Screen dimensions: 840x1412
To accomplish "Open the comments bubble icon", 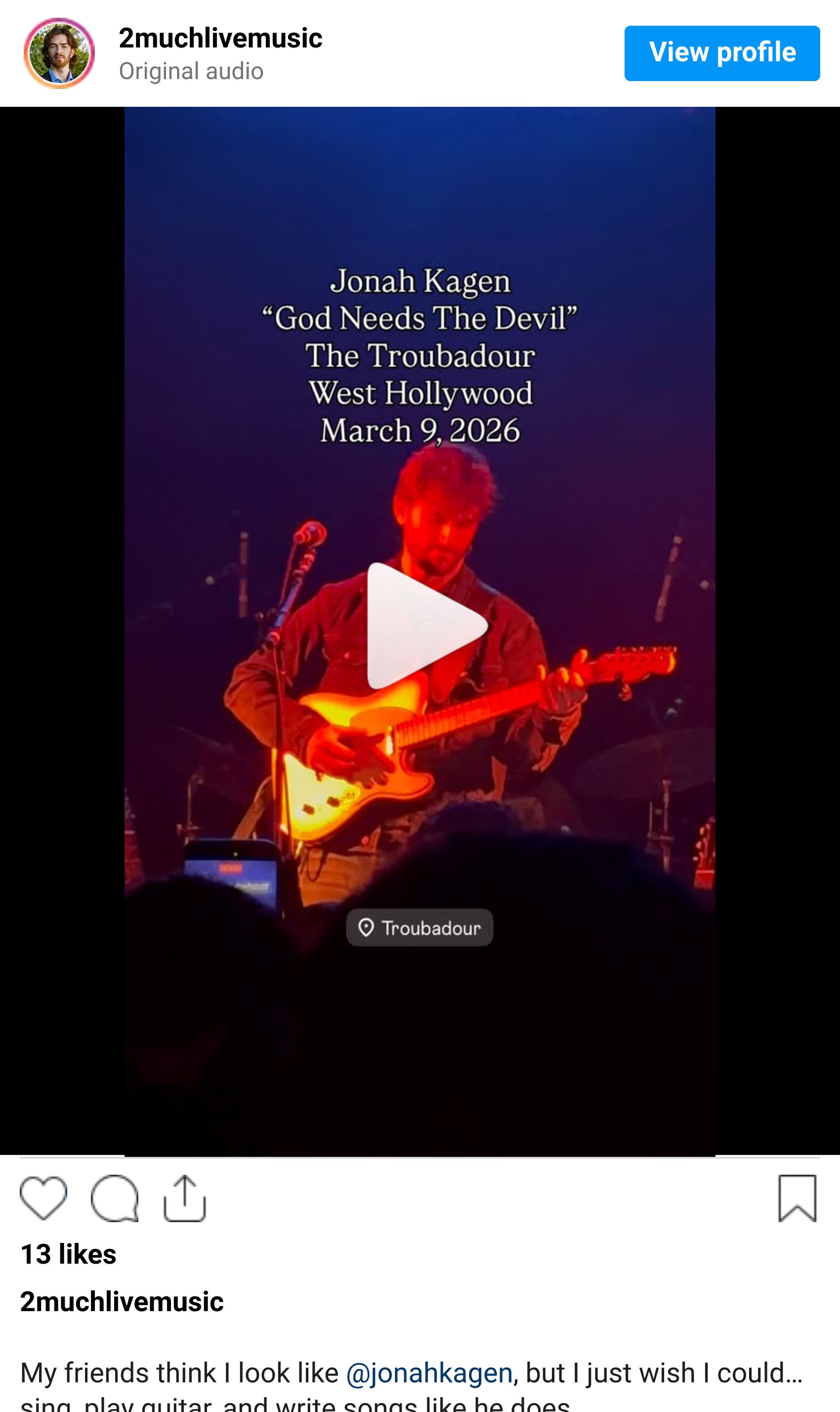I will coord(115,1198).
